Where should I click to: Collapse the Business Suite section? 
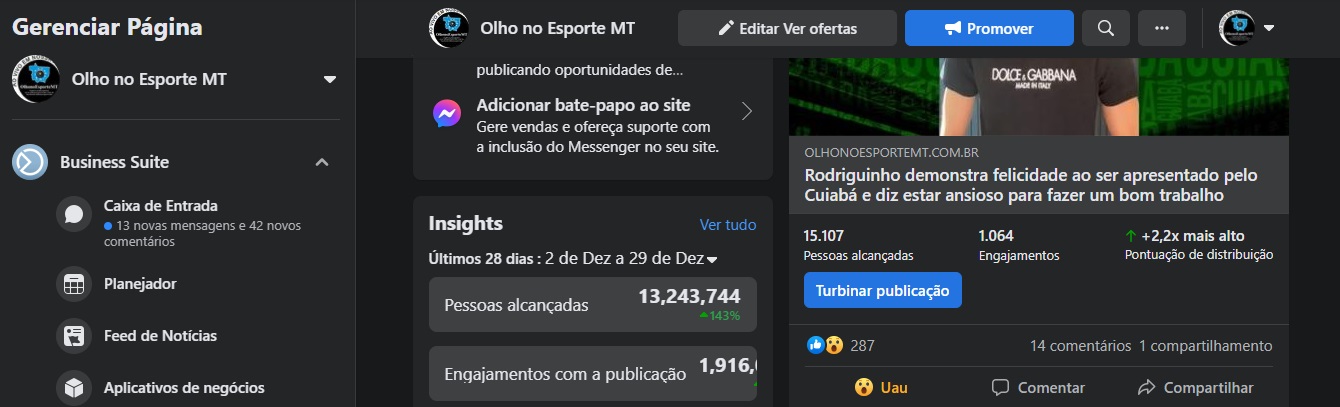click(x=322, y=162)
